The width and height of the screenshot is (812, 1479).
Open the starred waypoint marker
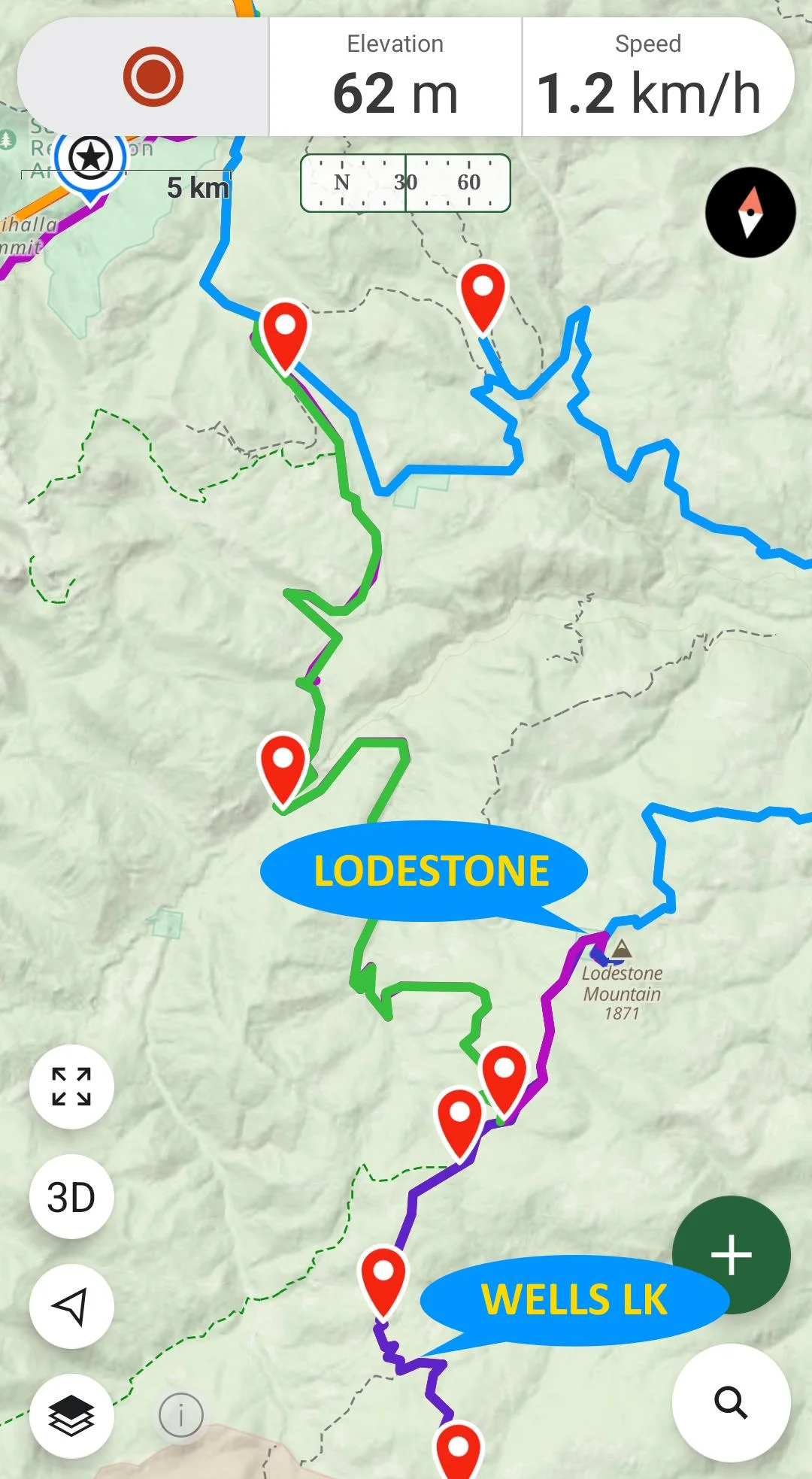[91, 159]
